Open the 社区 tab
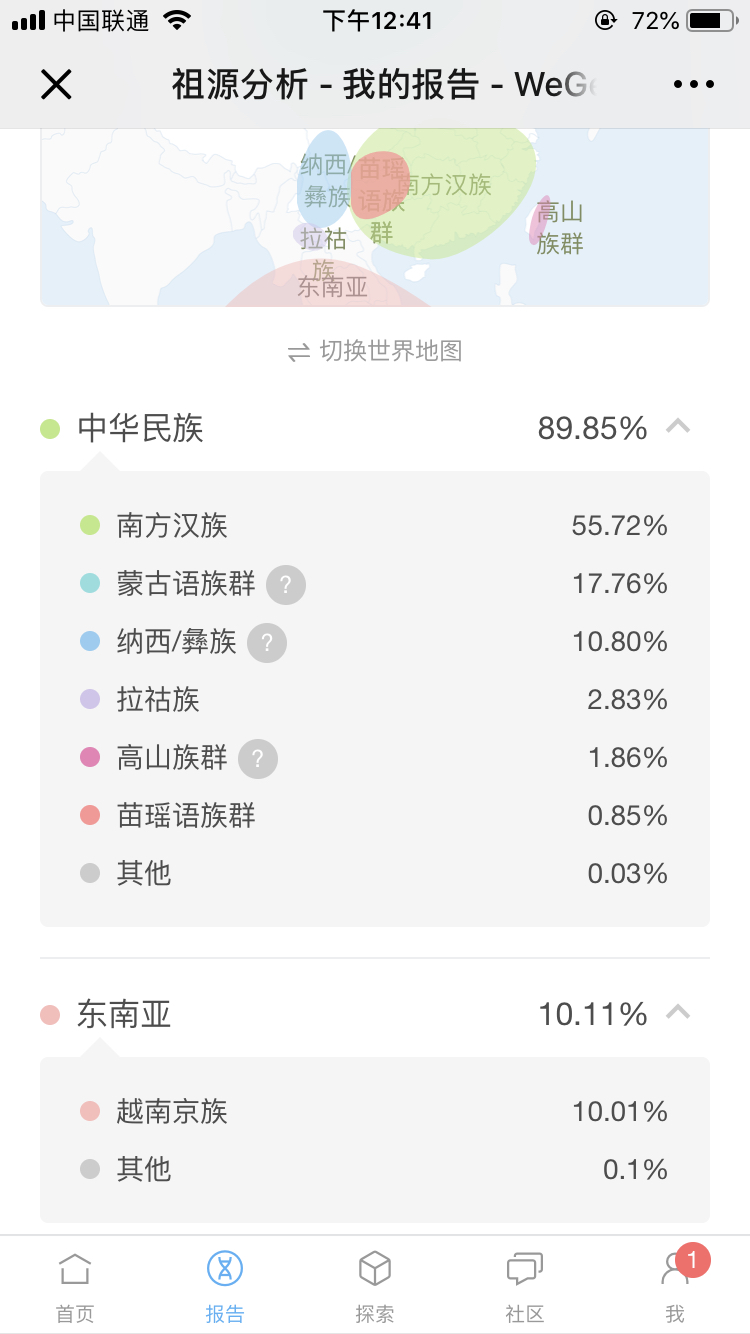 [x=525, y=1286]
